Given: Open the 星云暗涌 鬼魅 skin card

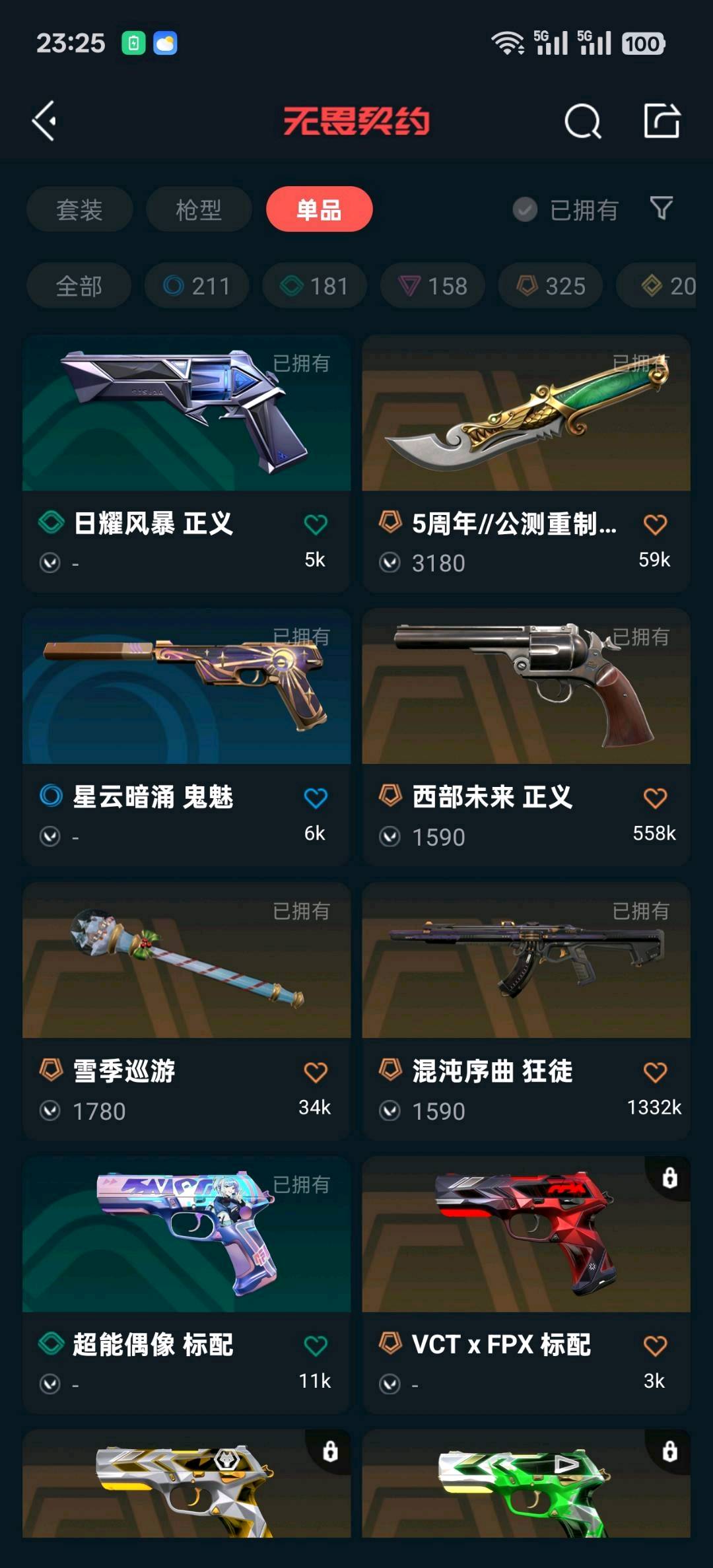Looking at the screenshot, I should 186,736.
